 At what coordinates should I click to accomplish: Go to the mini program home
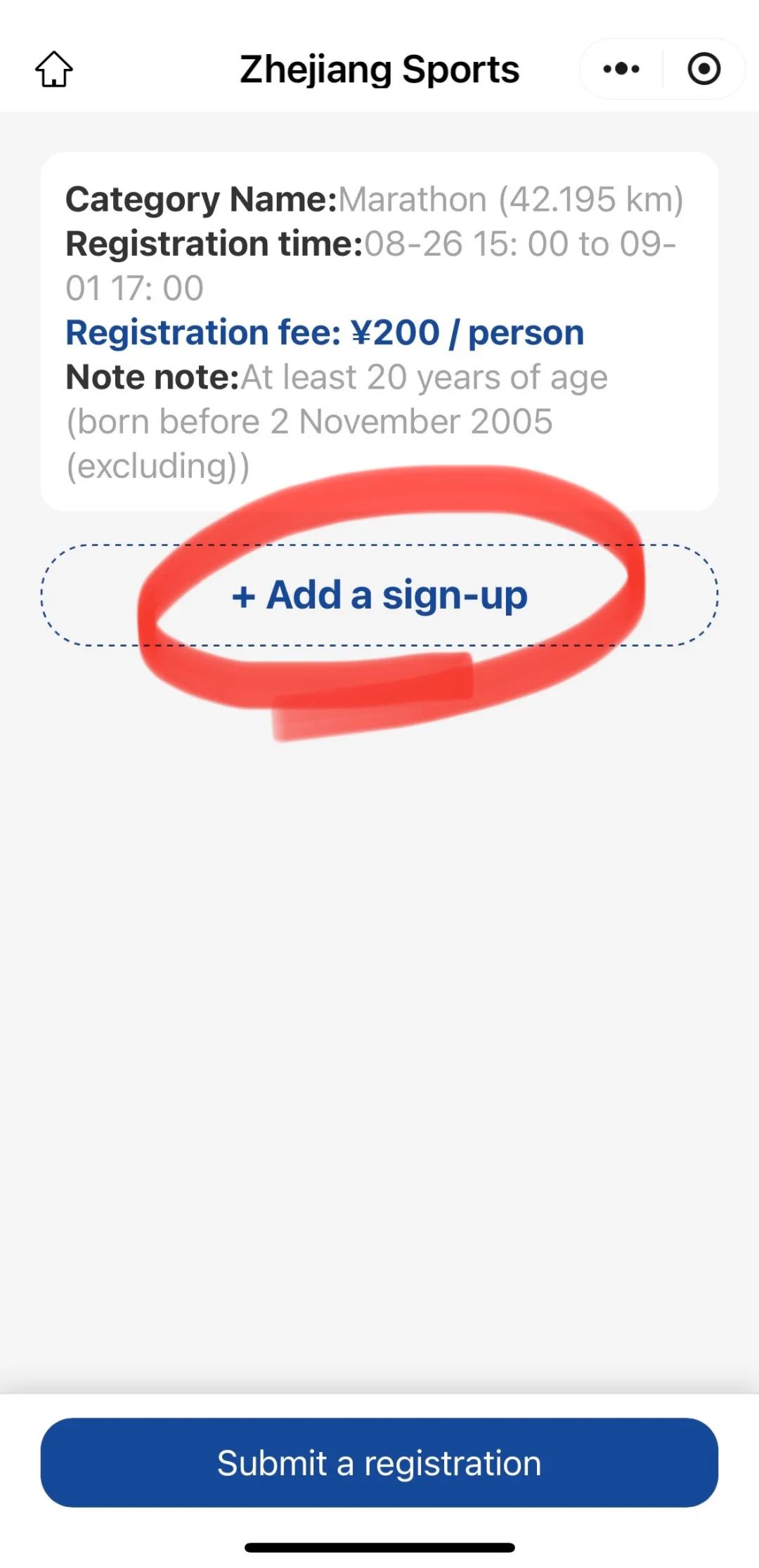tap(54, 69)
